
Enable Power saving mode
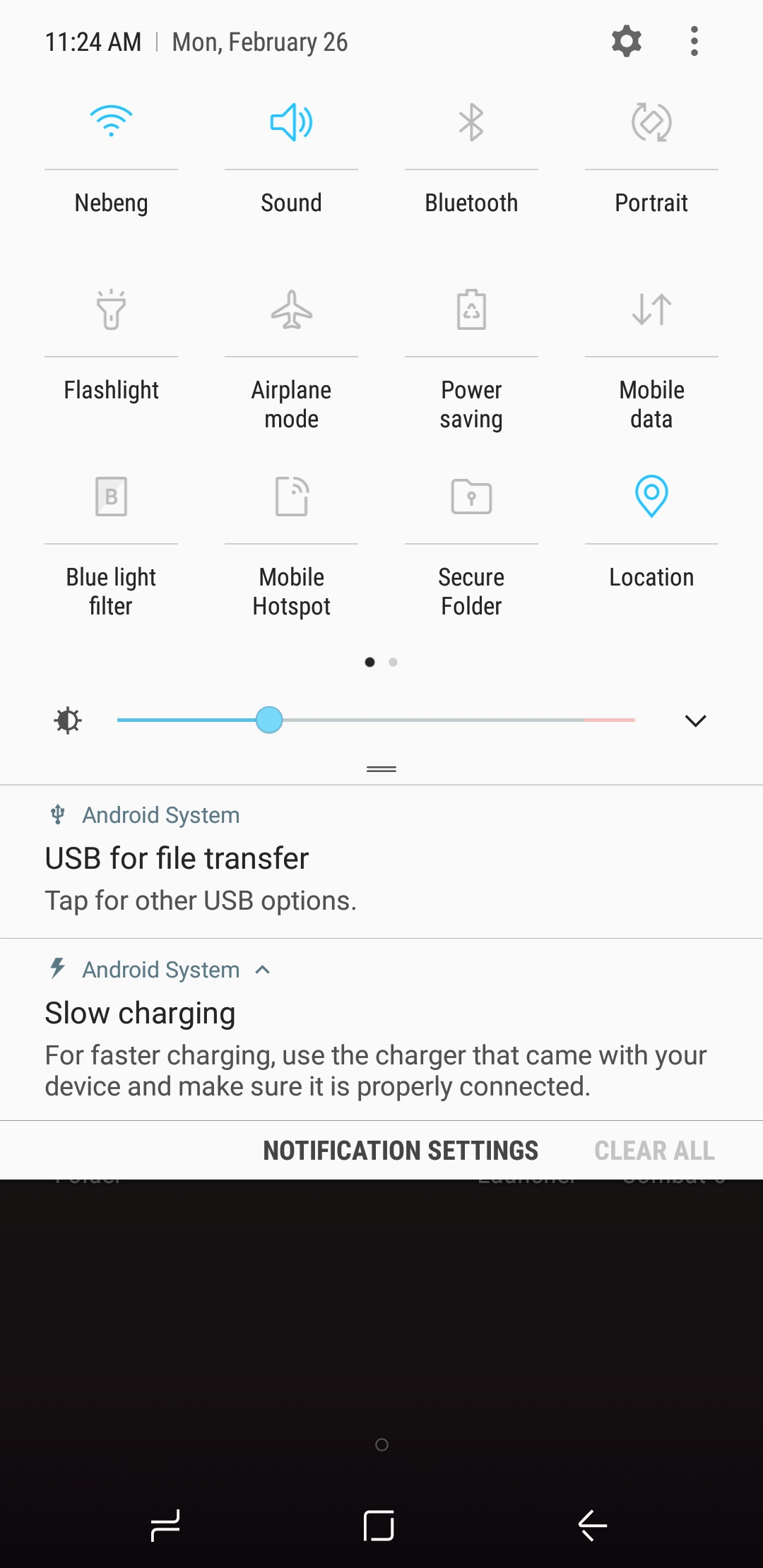tap(471, 309)
